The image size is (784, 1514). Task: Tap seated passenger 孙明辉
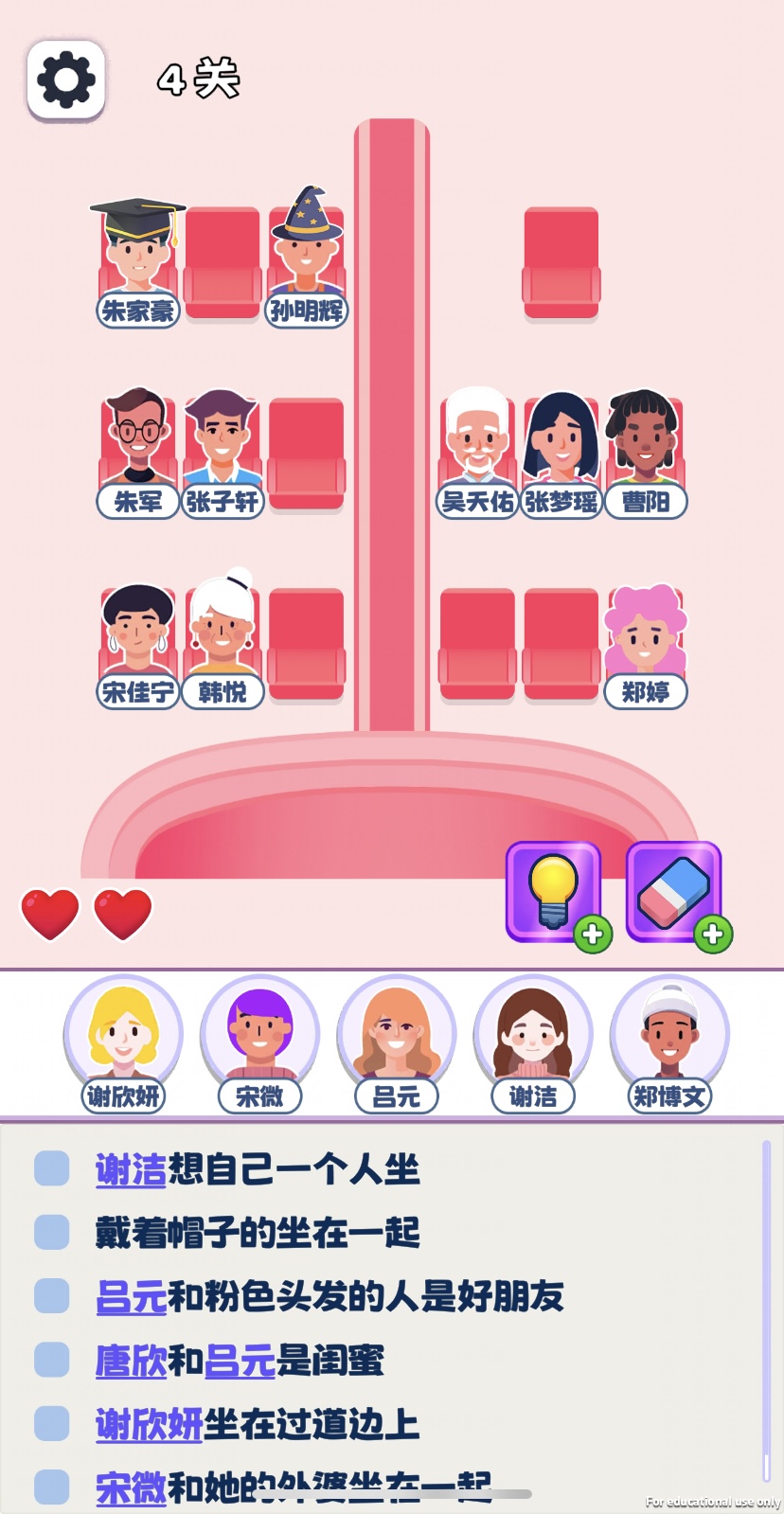click(x=307, y=256)
